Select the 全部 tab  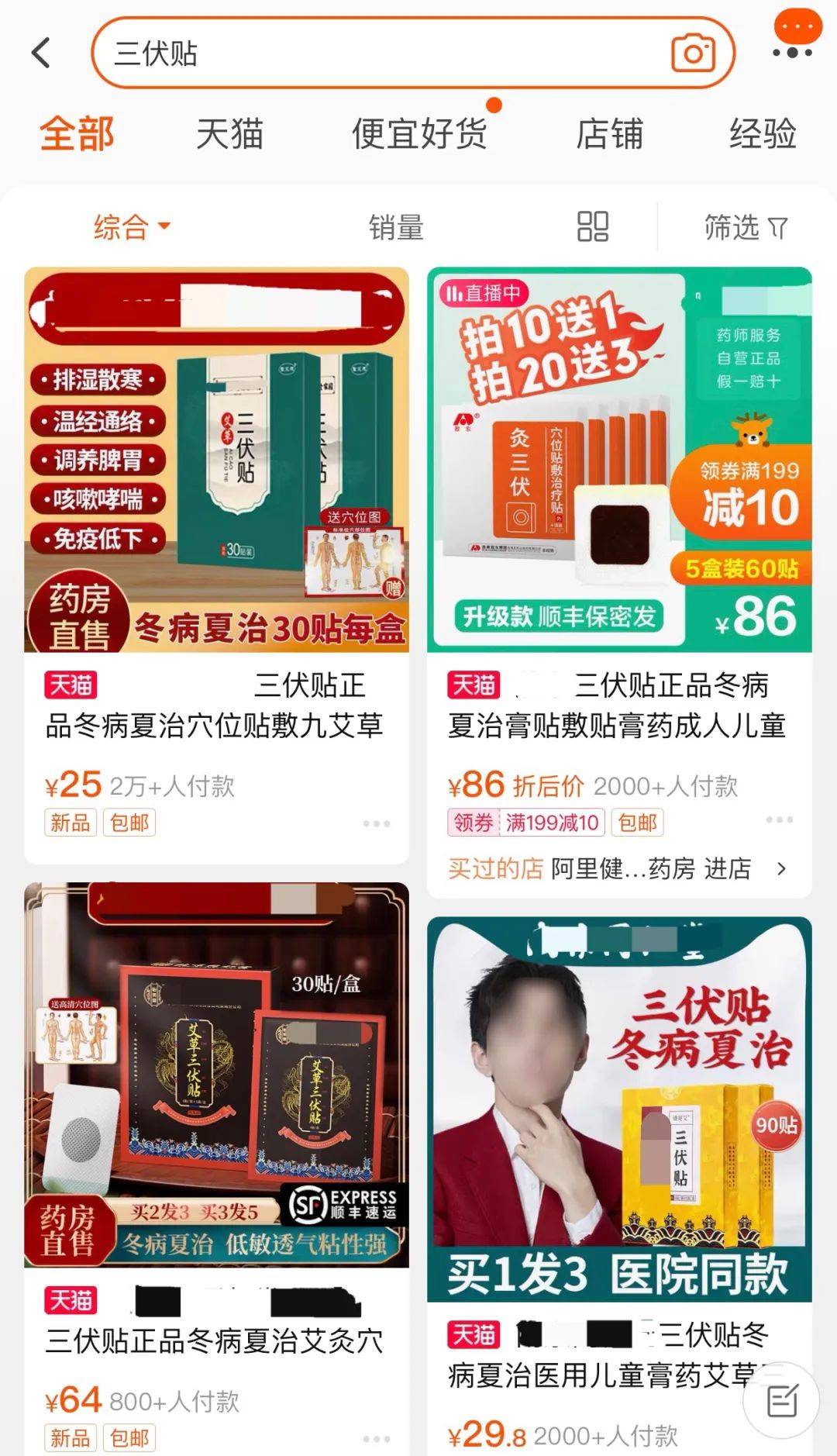[x=77, y=134]
